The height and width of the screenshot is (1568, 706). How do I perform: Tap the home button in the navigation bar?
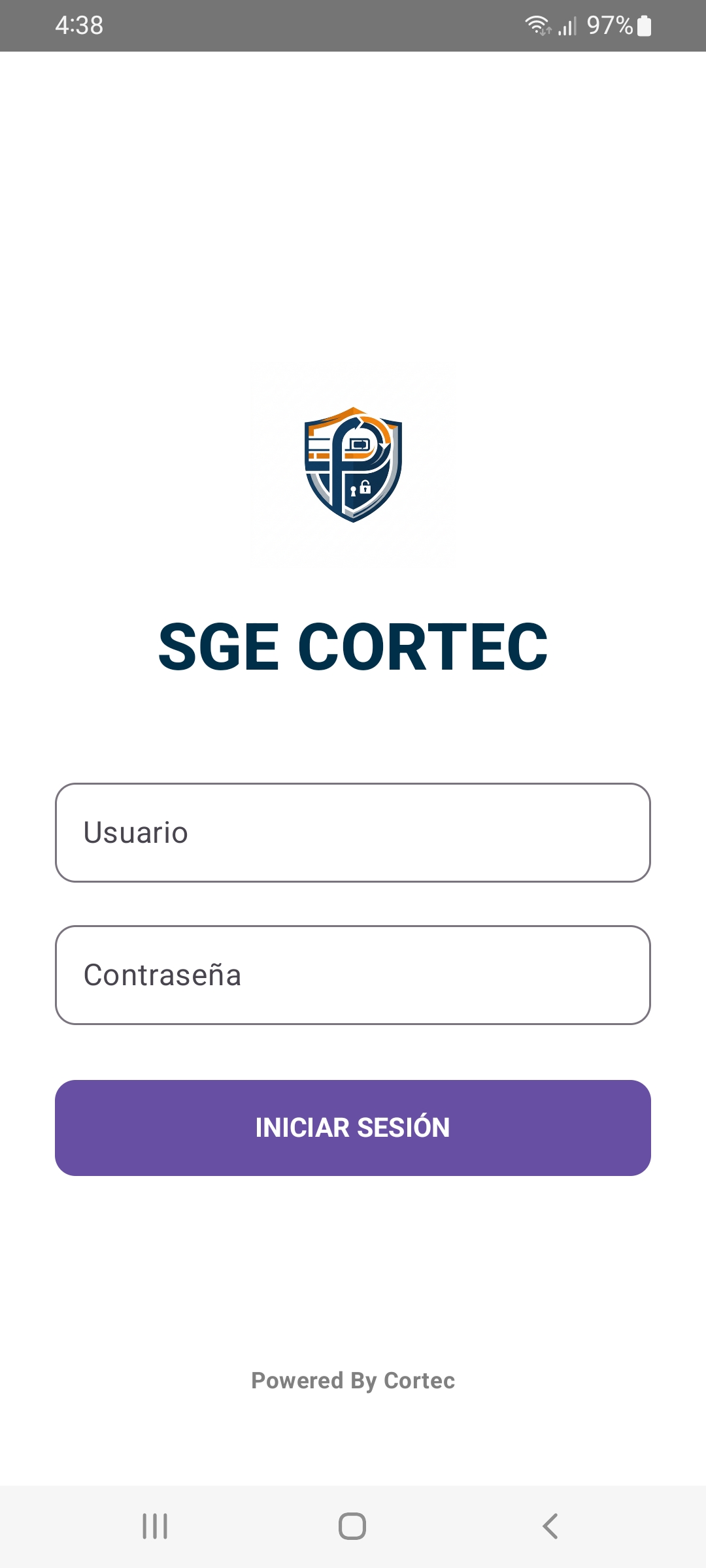tap(353, 1527)
